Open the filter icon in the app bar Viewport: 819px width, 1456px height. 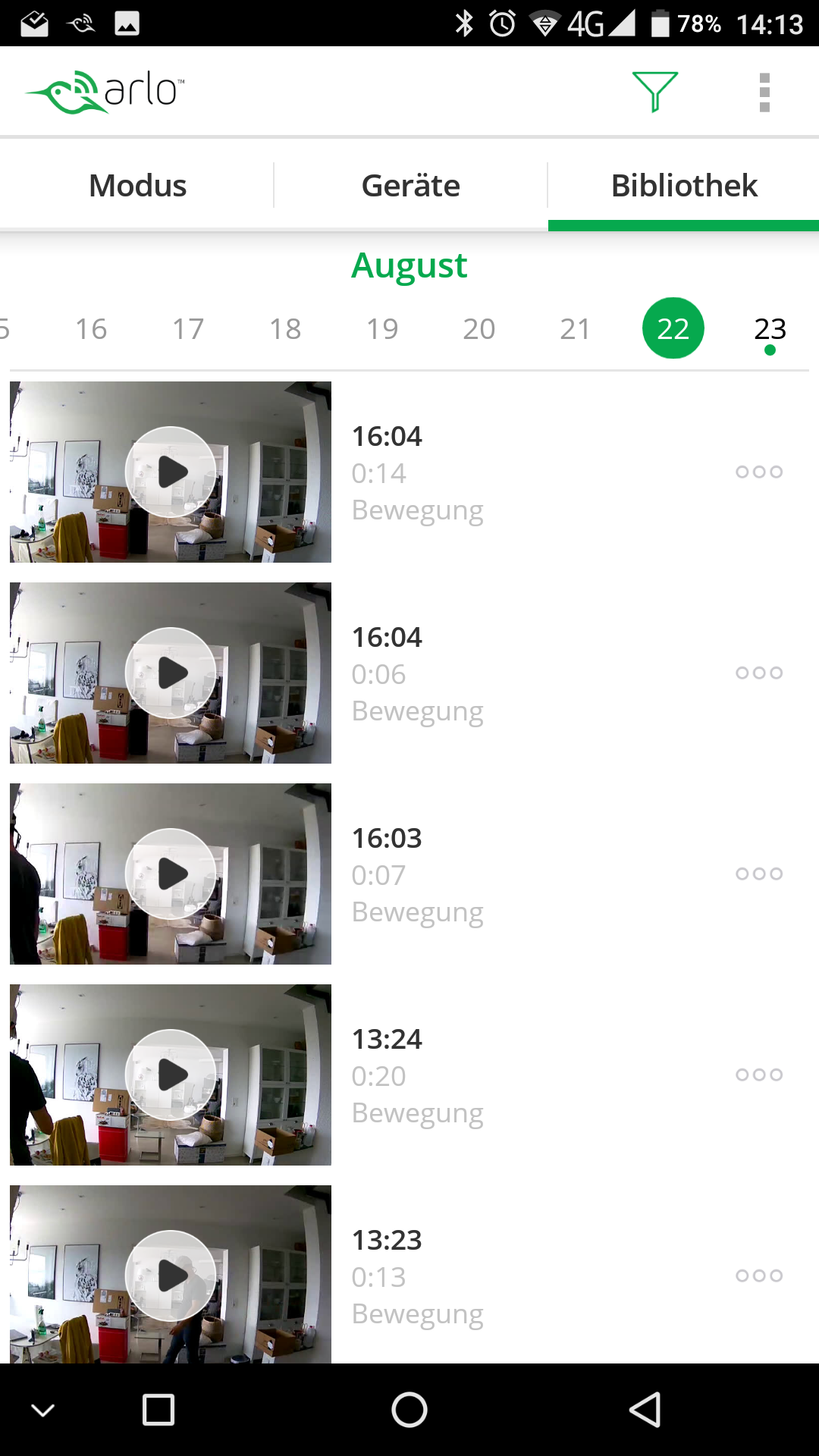(654, 92)
